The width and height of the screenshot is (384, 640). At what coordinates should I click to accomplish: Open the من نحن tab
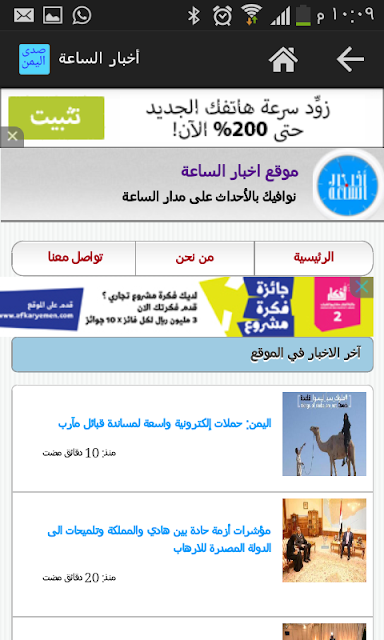(195, 258)
